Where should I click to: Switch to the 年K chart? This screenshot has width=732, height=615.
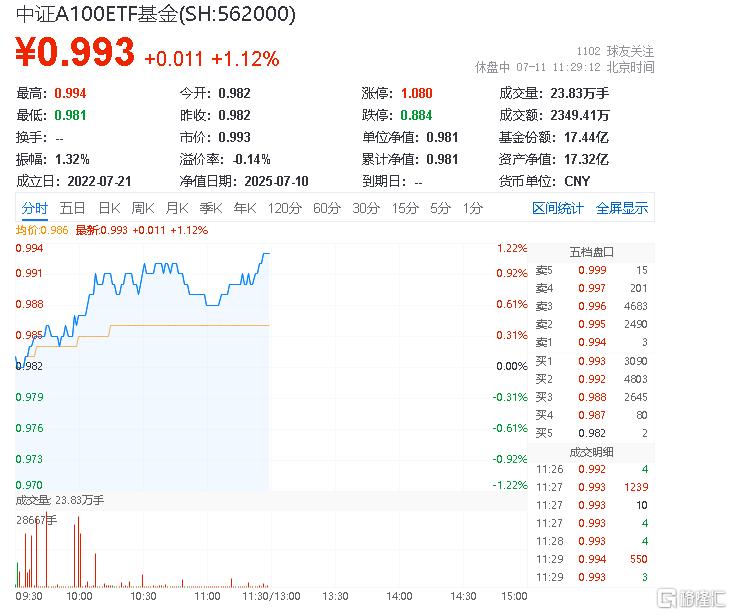click(244, 208)
